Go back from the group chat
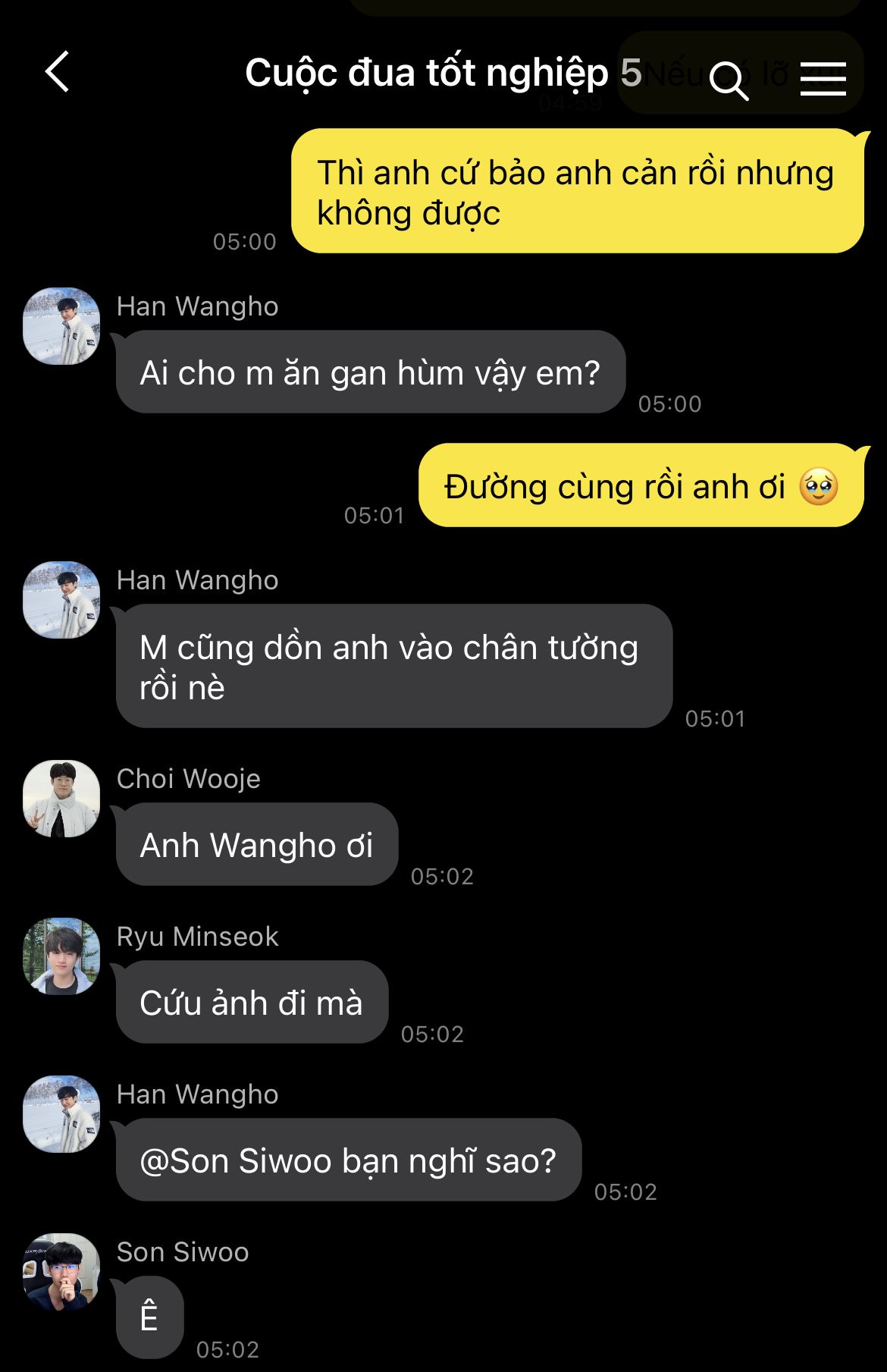Viewport: 887px width, 1372px height. coord(58,73)
